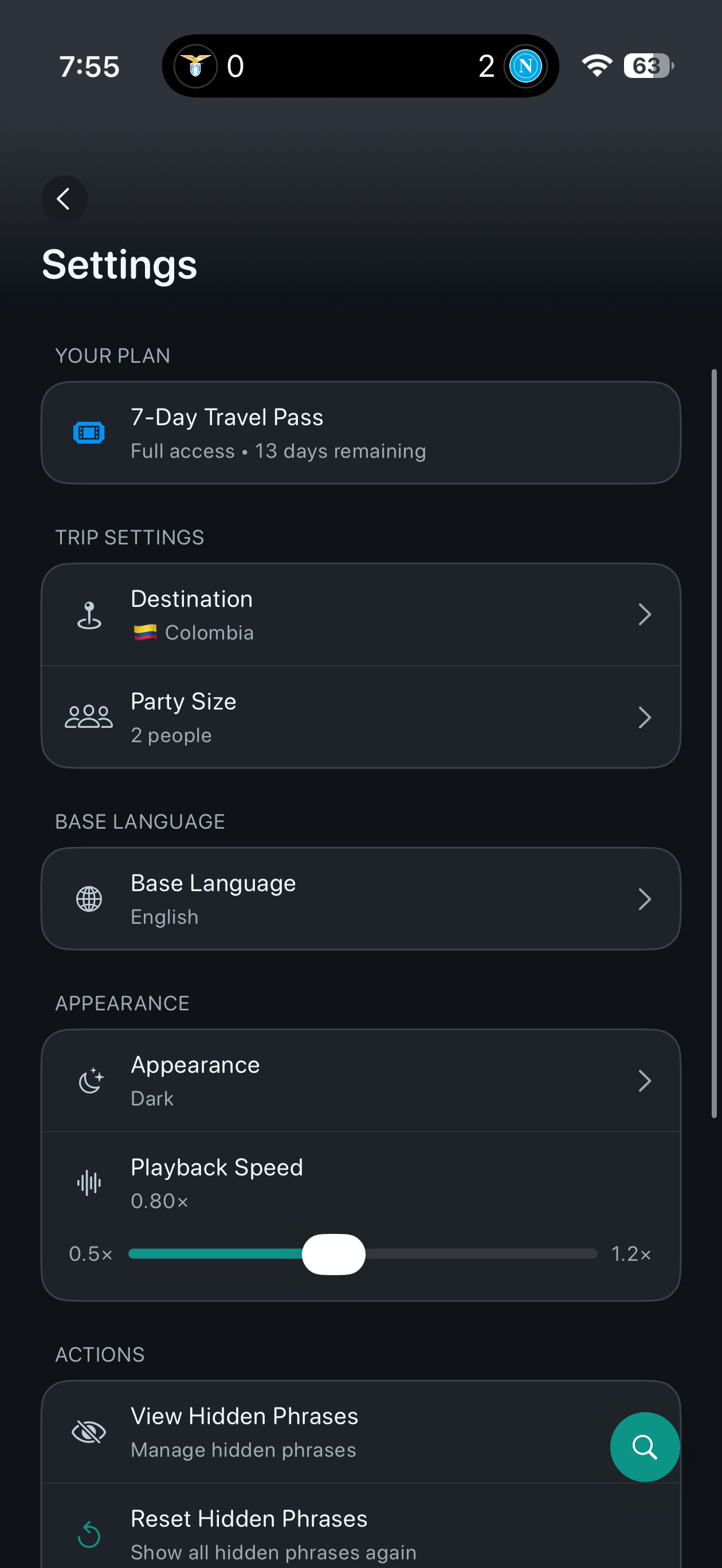The image size is (722, 1568).
Task: Click the Base Language globe icon
Action: pyautogui.click(x=89, y=899)
